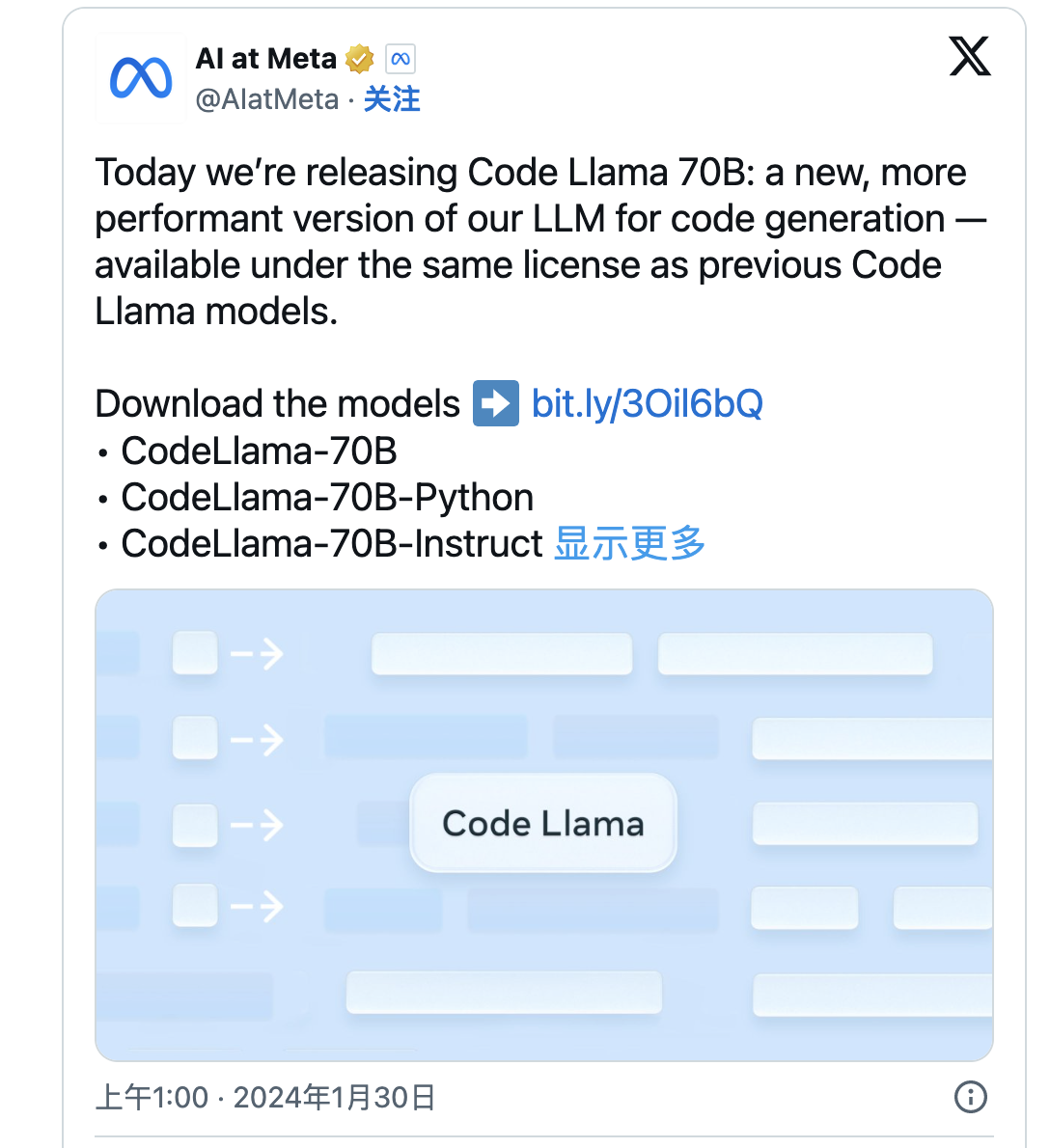This screenshot has height=1148, width=1050.
Task: Open the tweet info icon
Action: coord(970,1097)
